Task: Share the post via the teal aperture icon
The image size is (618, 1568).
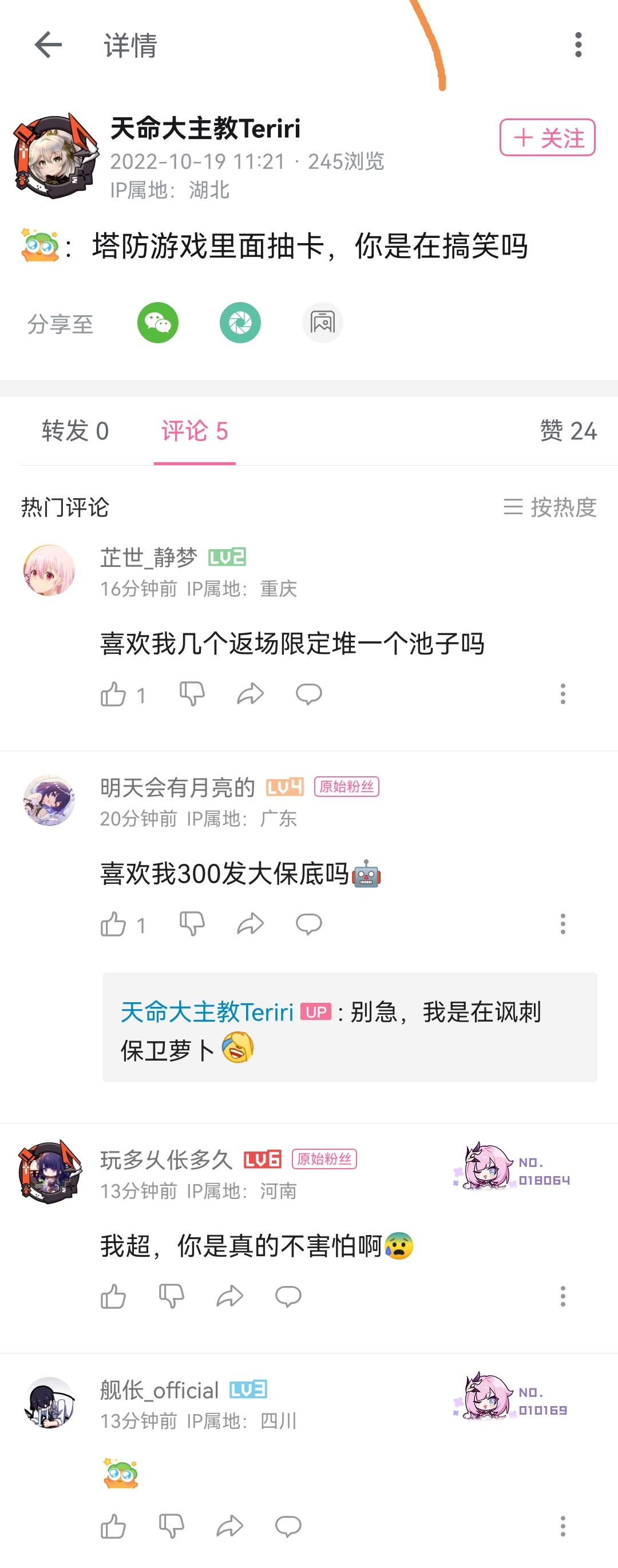Action: click(240, 323)
